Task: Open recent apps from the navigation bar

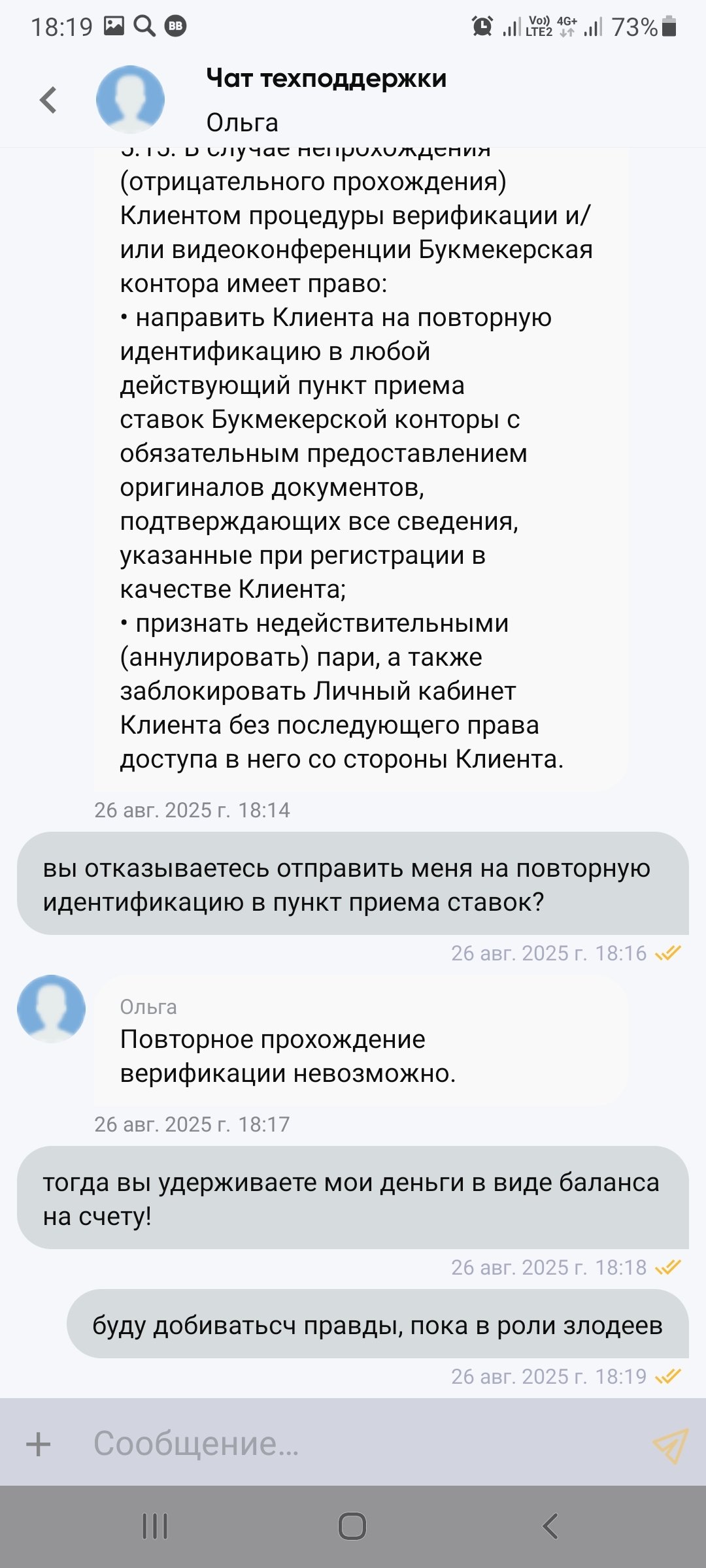Action: [155, 1526]
